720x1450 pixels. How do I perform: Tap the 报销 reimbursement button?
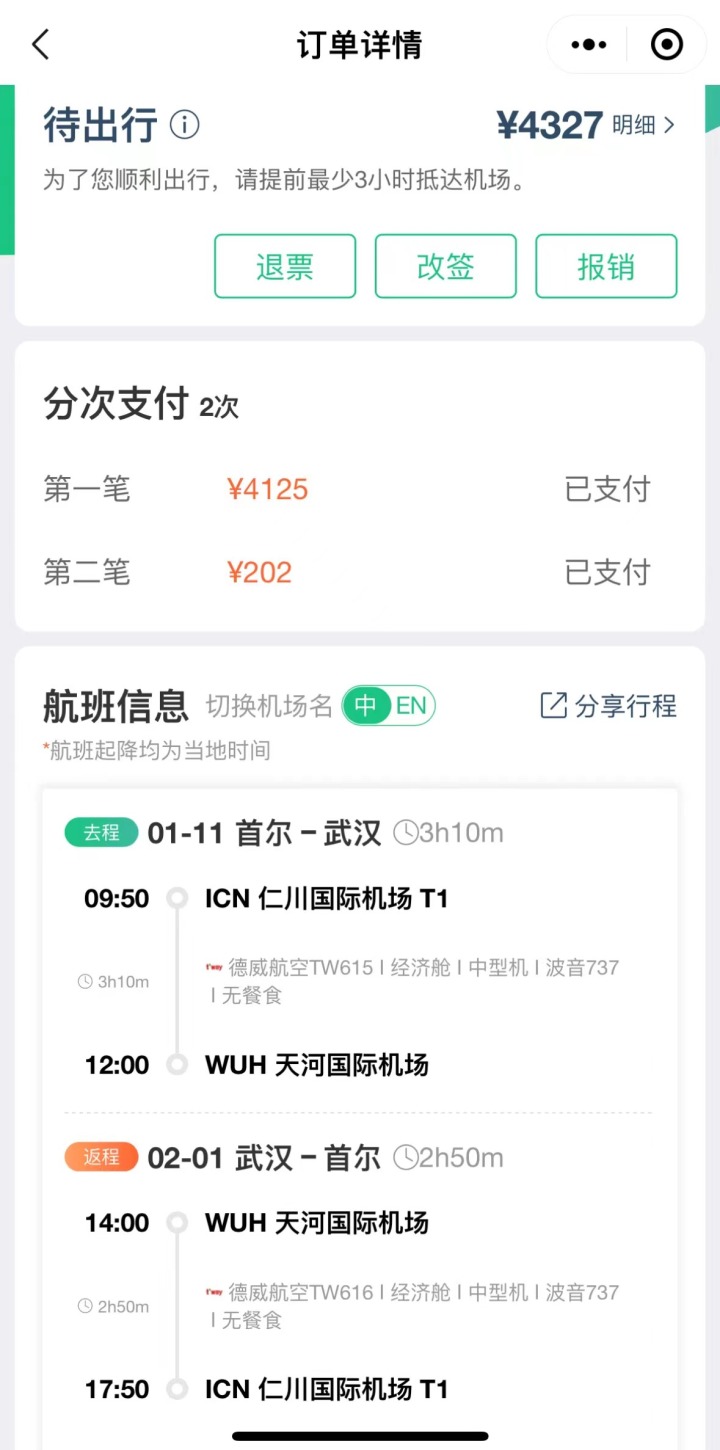click(606, 266)
